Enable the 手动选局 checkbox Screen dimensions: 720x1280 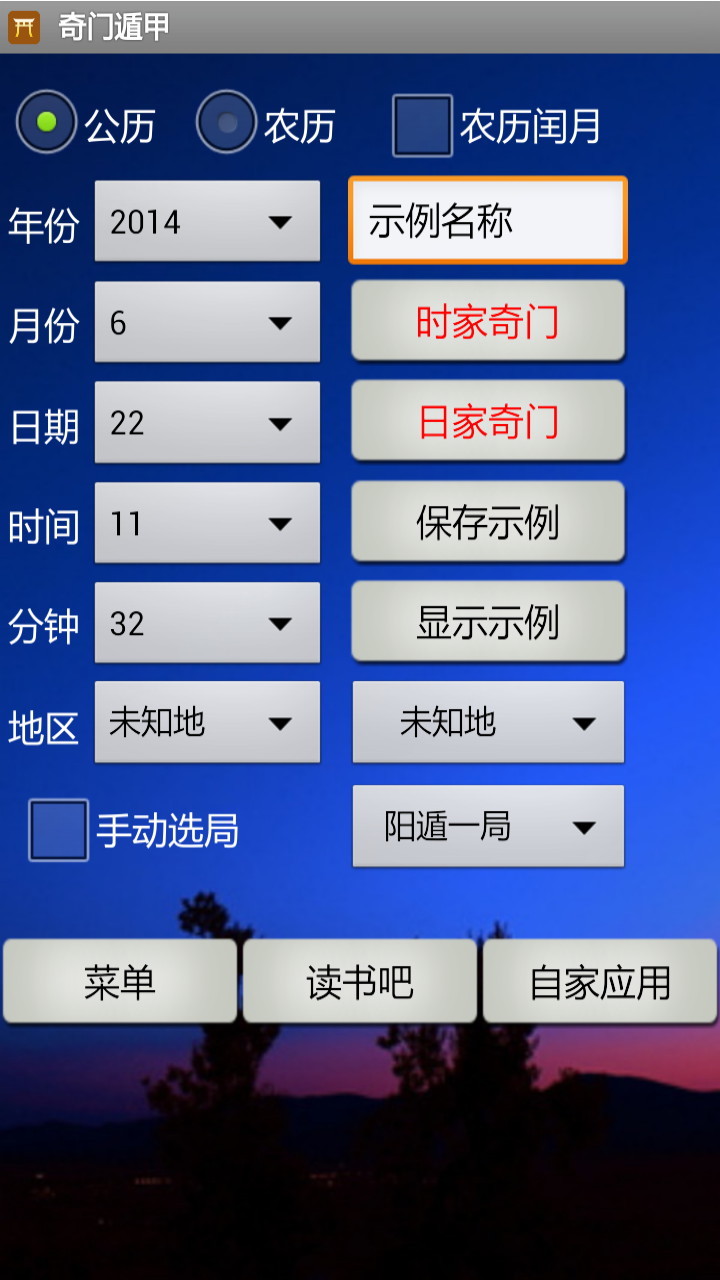point(58,830)
